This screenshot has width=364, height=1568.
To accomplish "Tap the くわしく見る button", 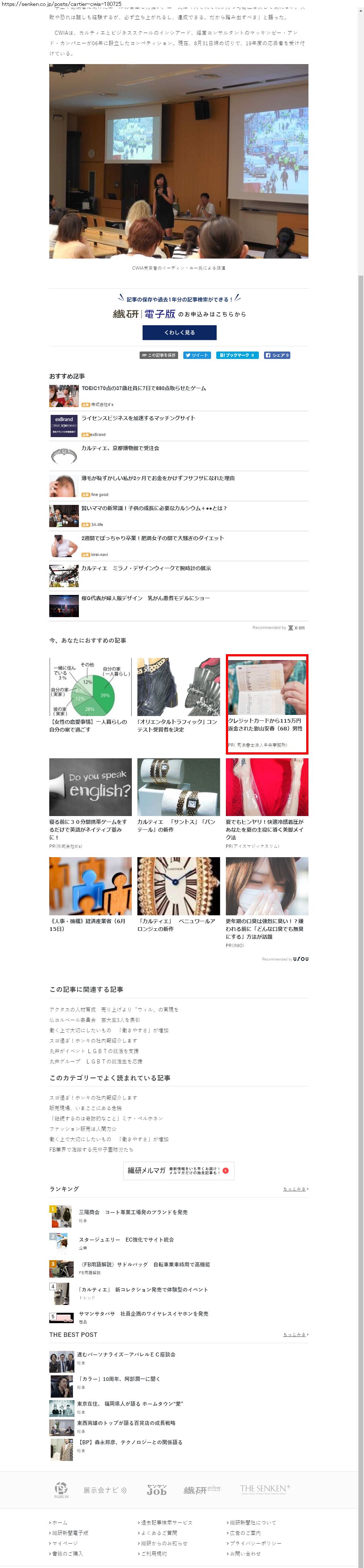I will pyautogui.click(x=179, y=332).
